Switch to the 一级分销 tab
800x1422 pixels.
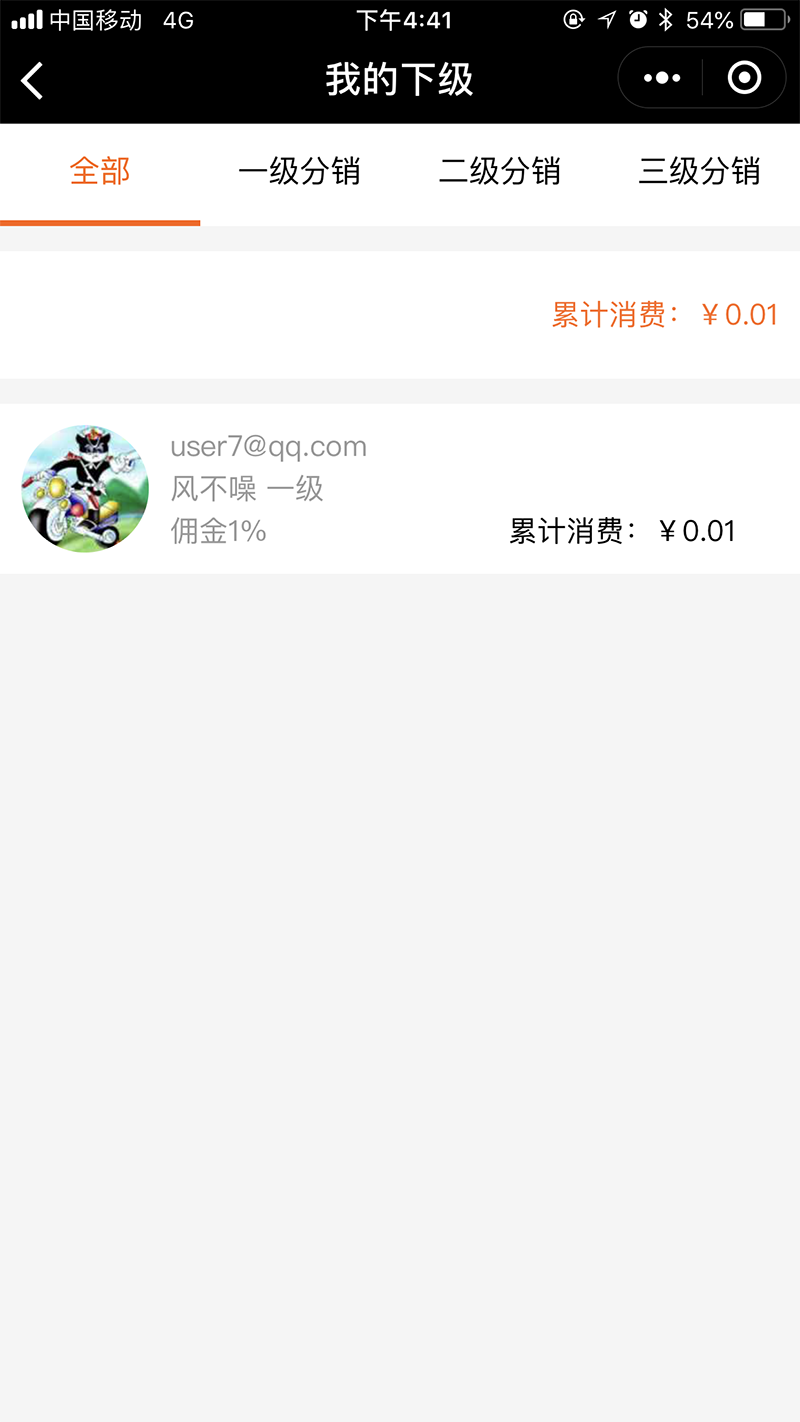tap(300, 172)
